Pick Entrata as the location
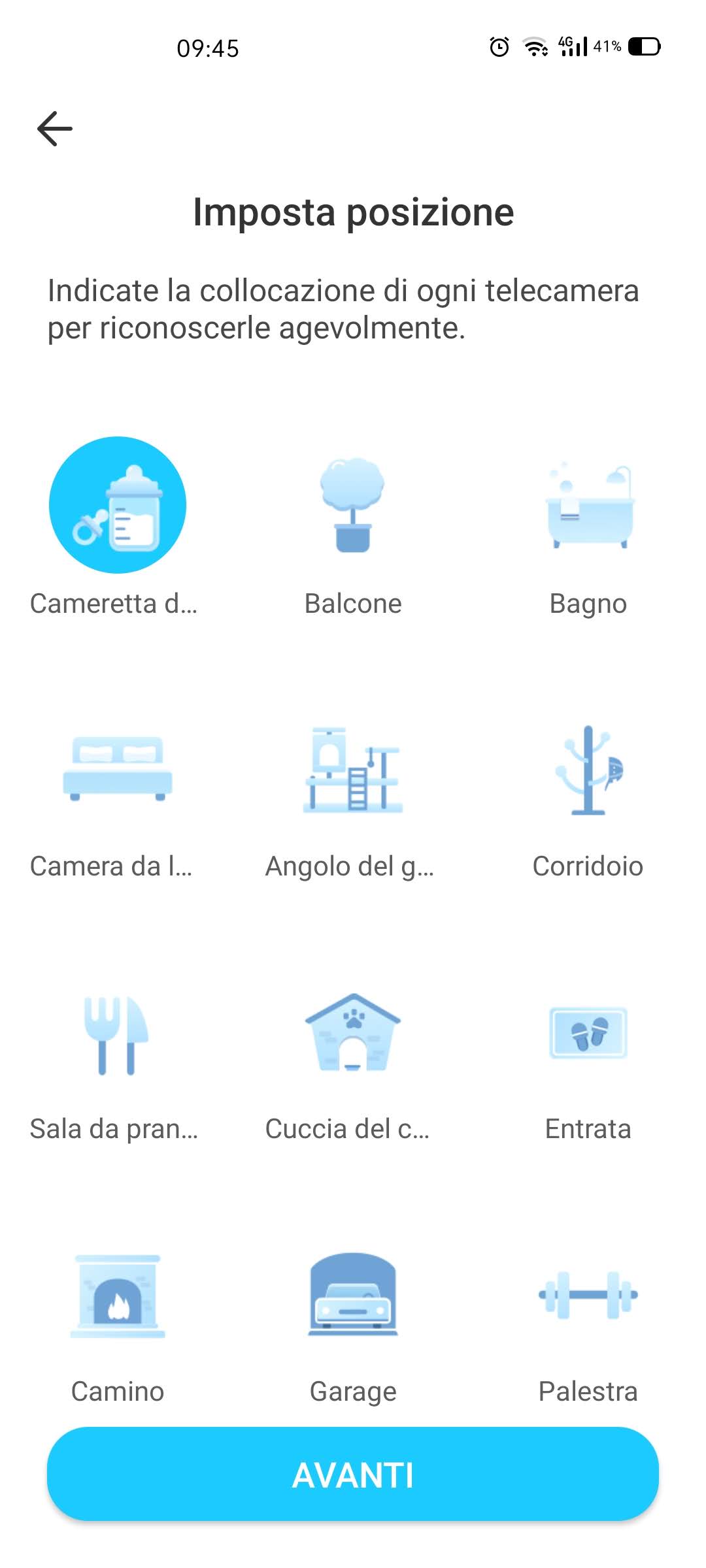 (588, 1033)
